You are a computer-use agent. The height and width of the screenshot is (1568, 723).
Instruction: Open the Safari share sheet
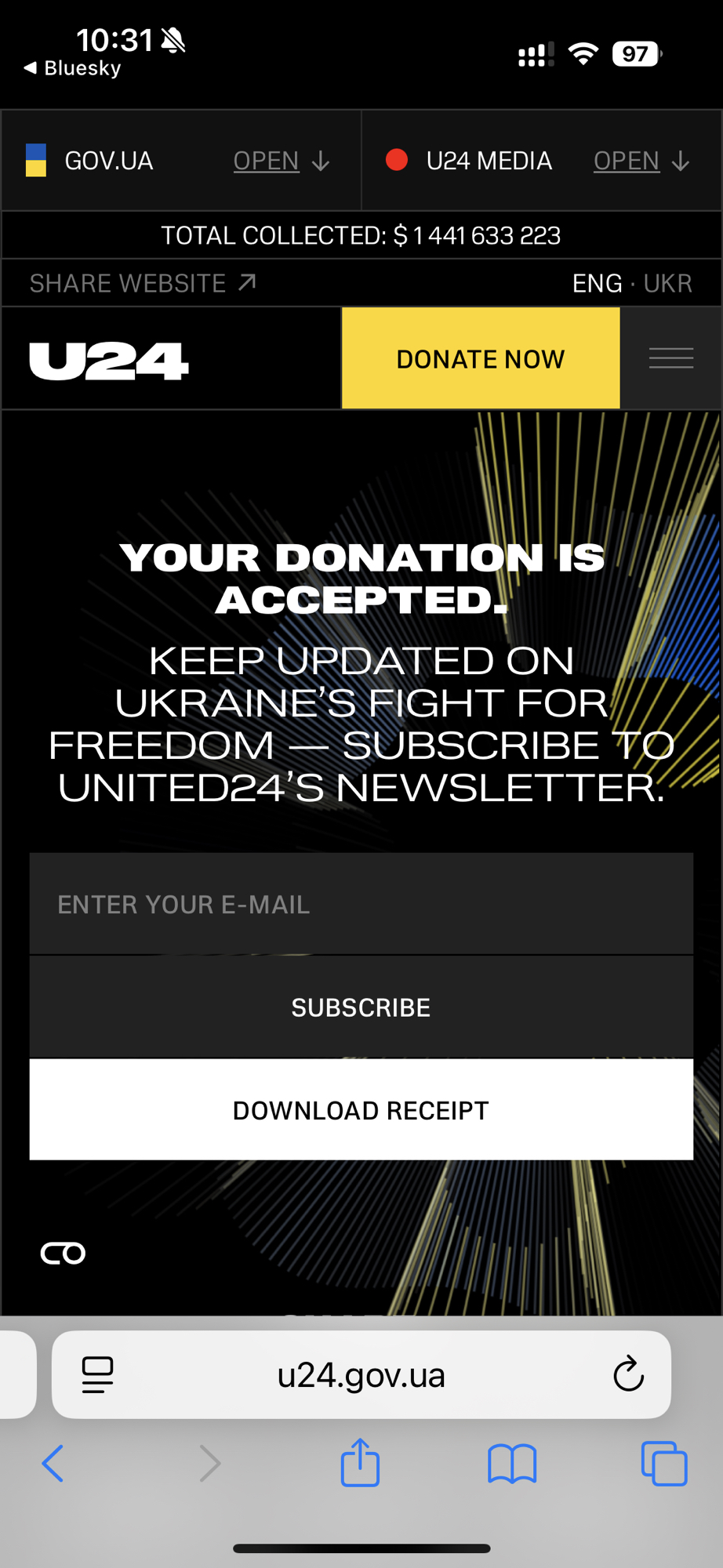click(360, 1463)
